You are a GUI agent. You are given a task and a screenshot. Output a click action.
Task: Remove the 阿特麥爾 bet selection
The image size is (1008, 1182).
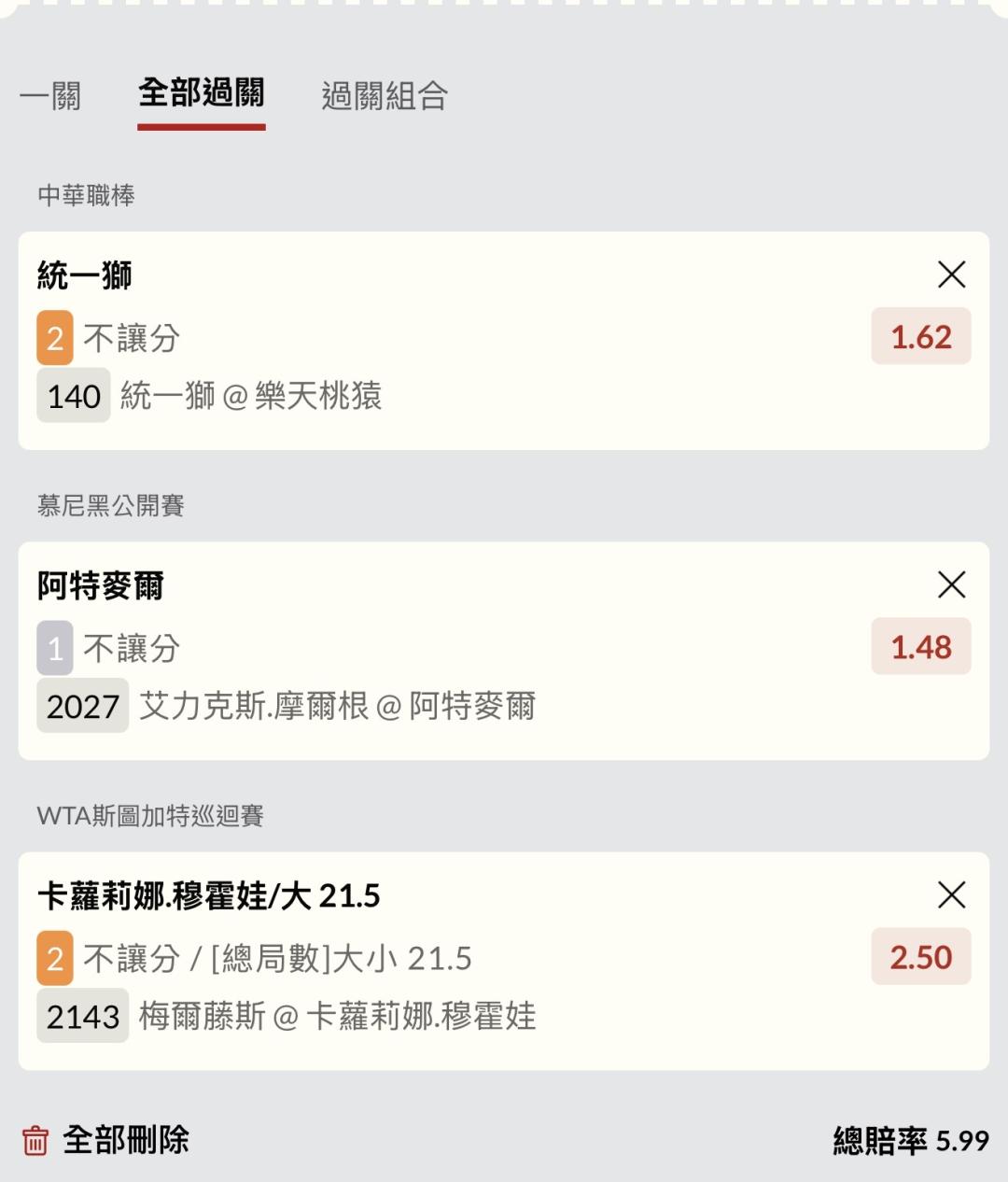tap(951, 585)
